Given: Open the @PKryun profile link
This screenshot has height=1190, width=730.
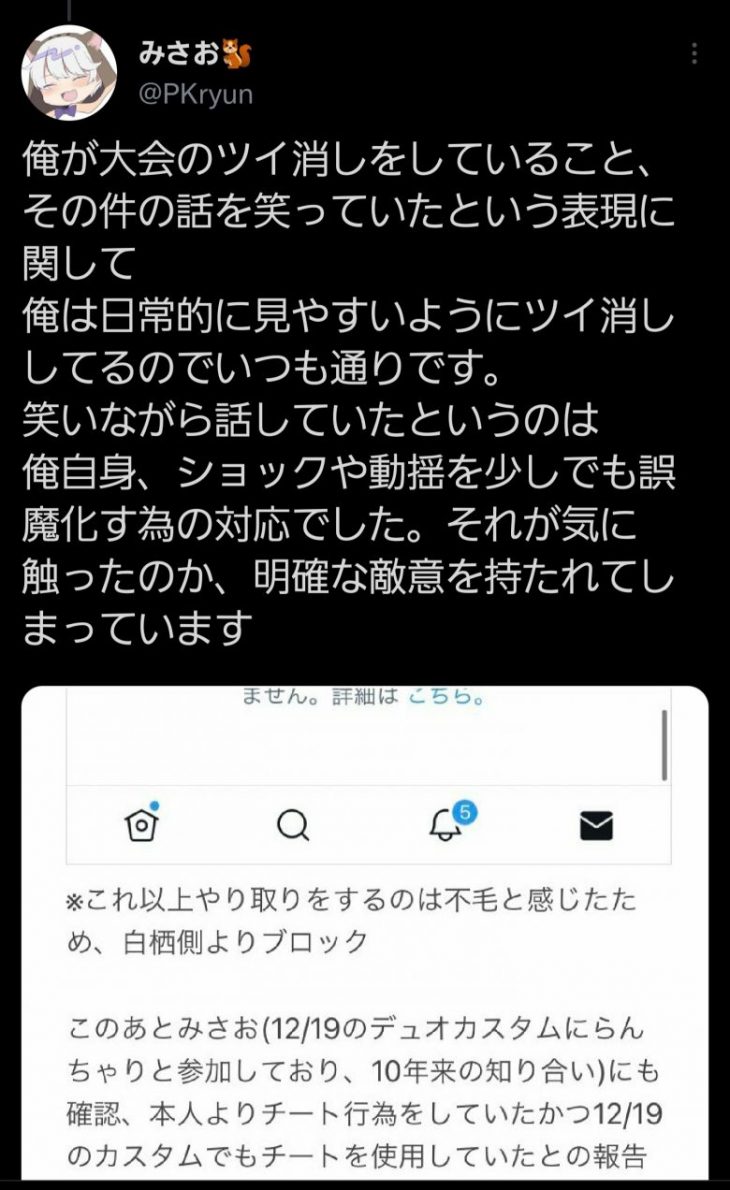Looking at the screenshot, I should coord(195,94).
